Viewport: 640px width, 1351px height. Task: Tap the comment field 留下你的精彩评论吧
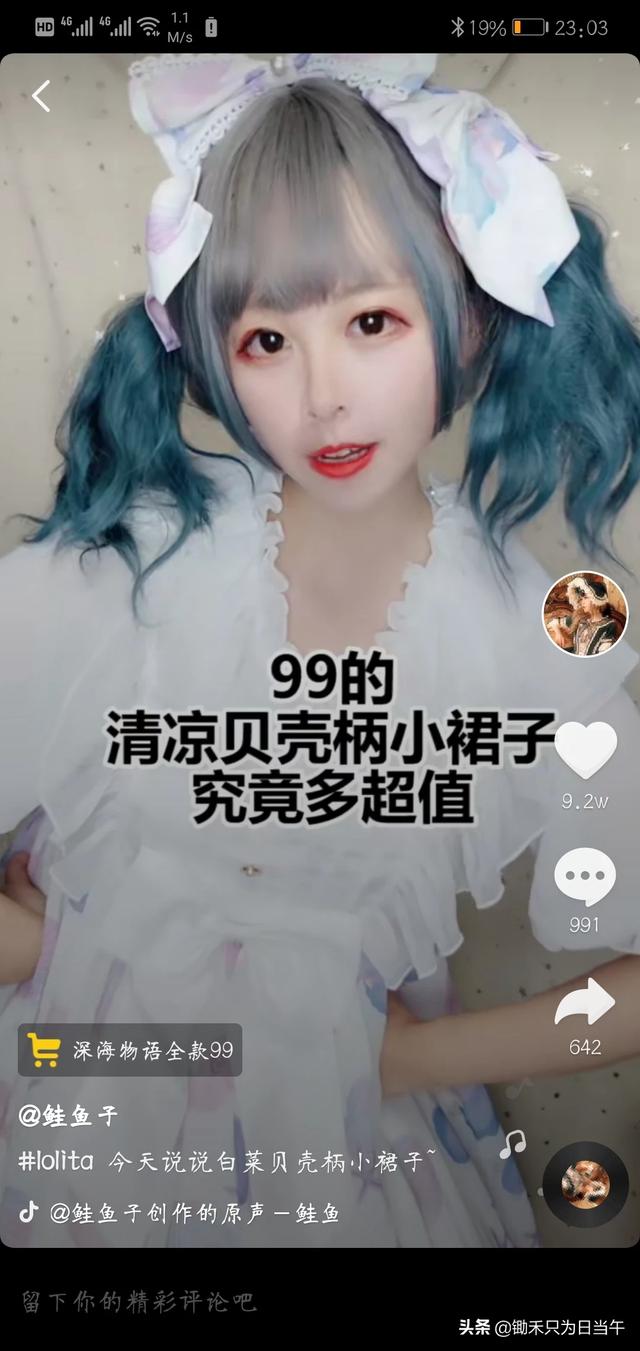[x=140, y=1301]
